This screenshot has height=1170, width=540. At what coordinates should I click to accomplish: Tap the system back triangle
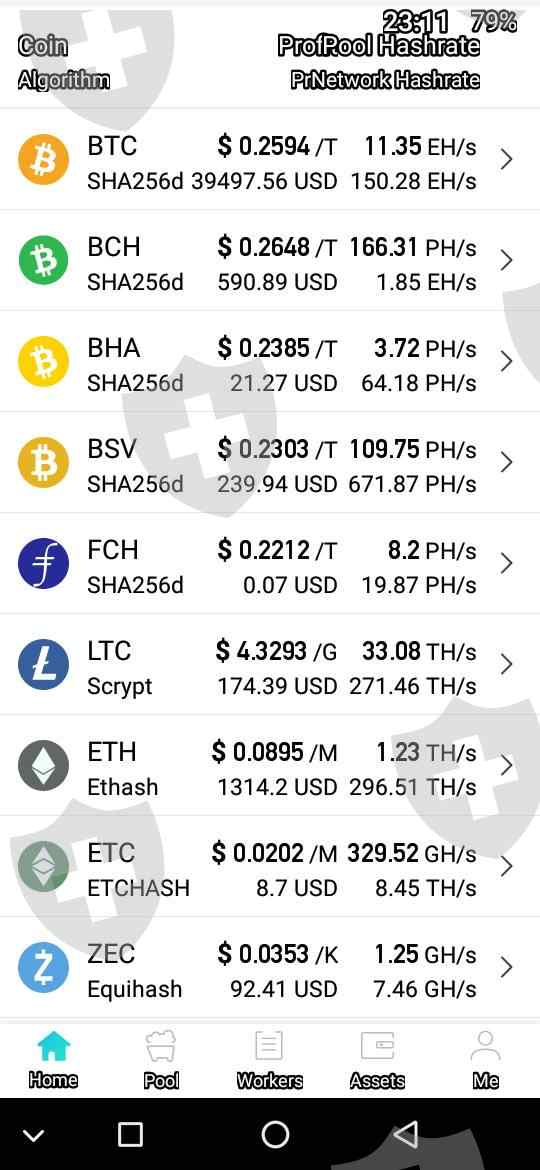click(406, 1135)
